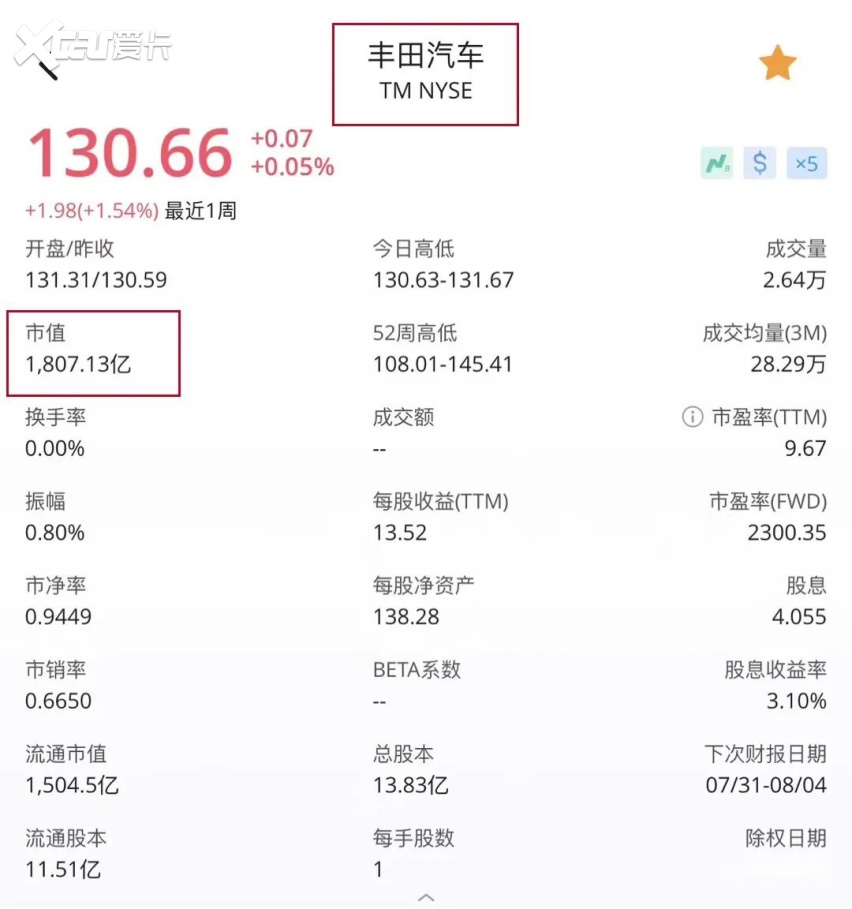Toggle the favorite star for 丰田汽车

pyautogui.click(x=777, y=64)
